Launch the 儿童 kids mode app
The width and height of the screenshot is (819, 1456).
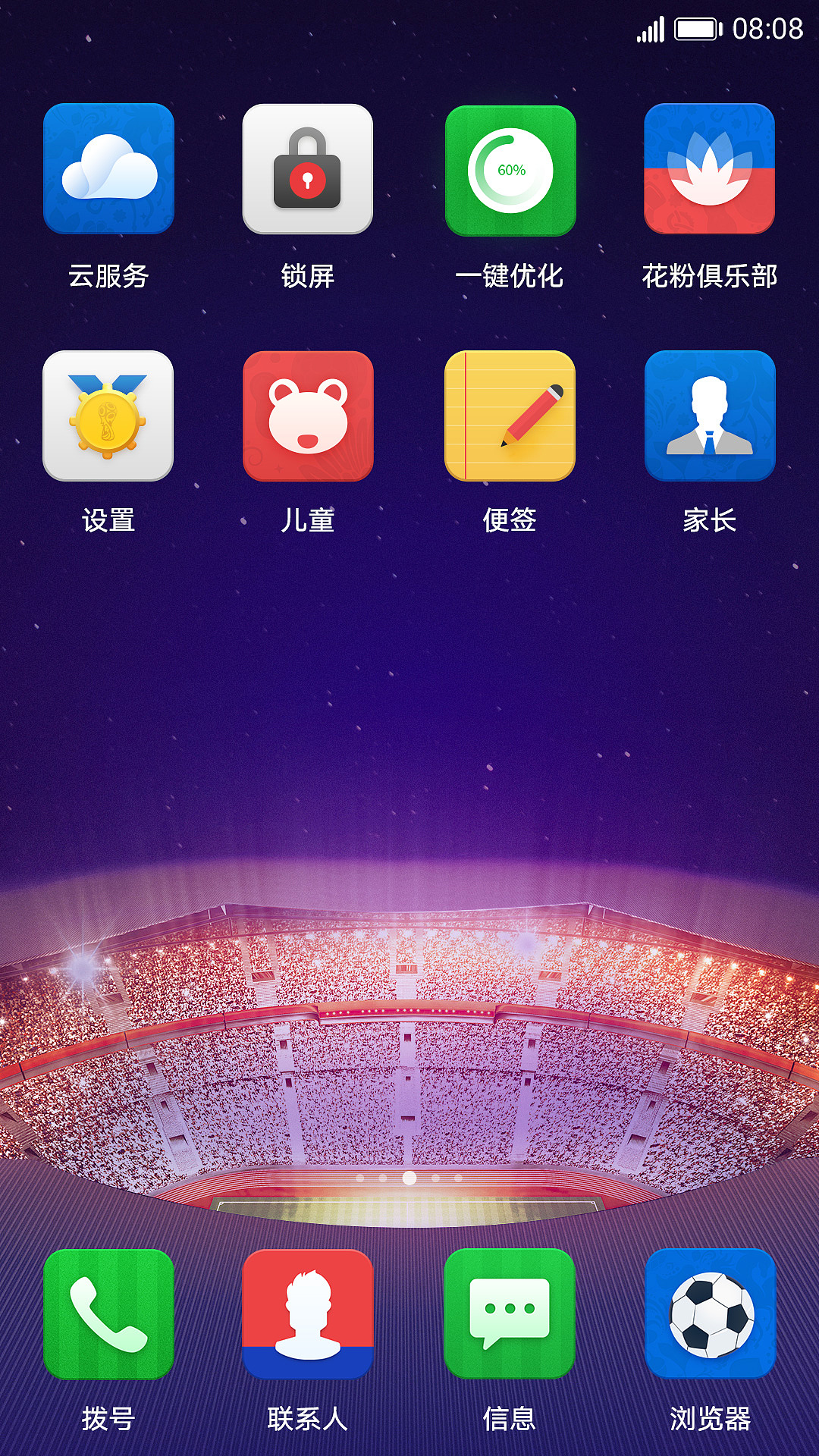tap(307, 417)
